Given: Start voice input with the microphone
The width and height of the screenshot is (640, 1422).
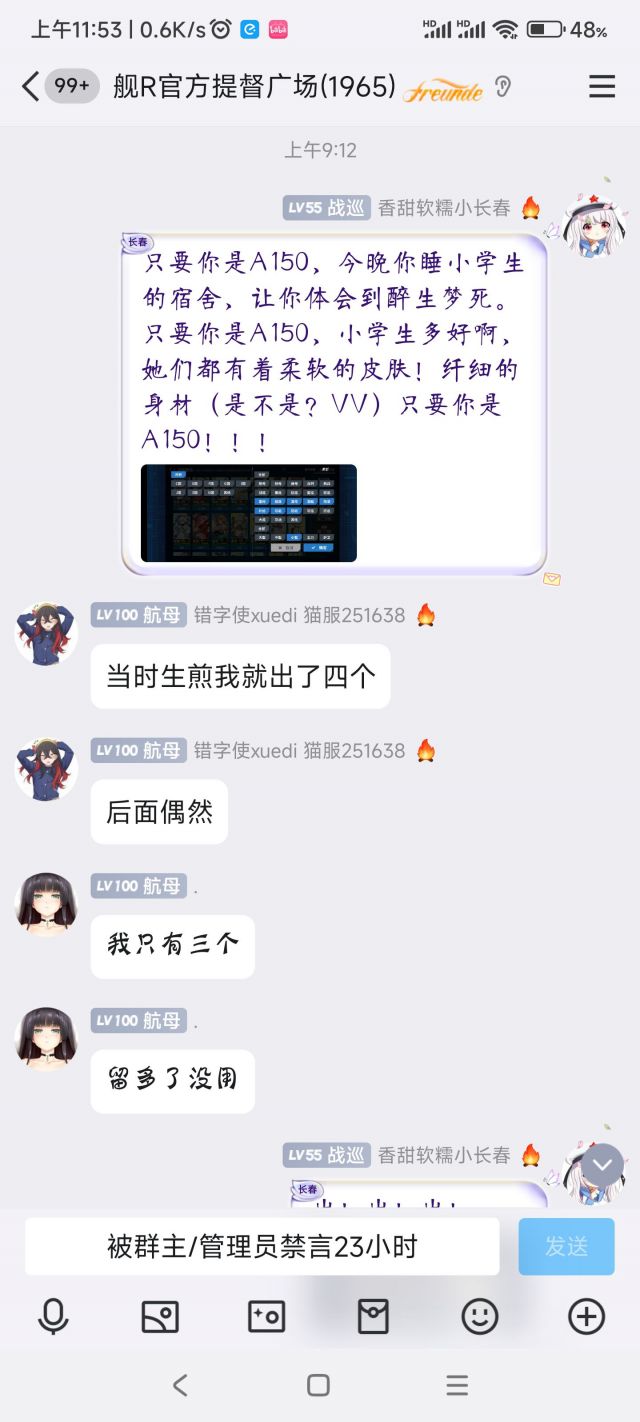Looking at the screenshot, I should tap(53, 1317).
